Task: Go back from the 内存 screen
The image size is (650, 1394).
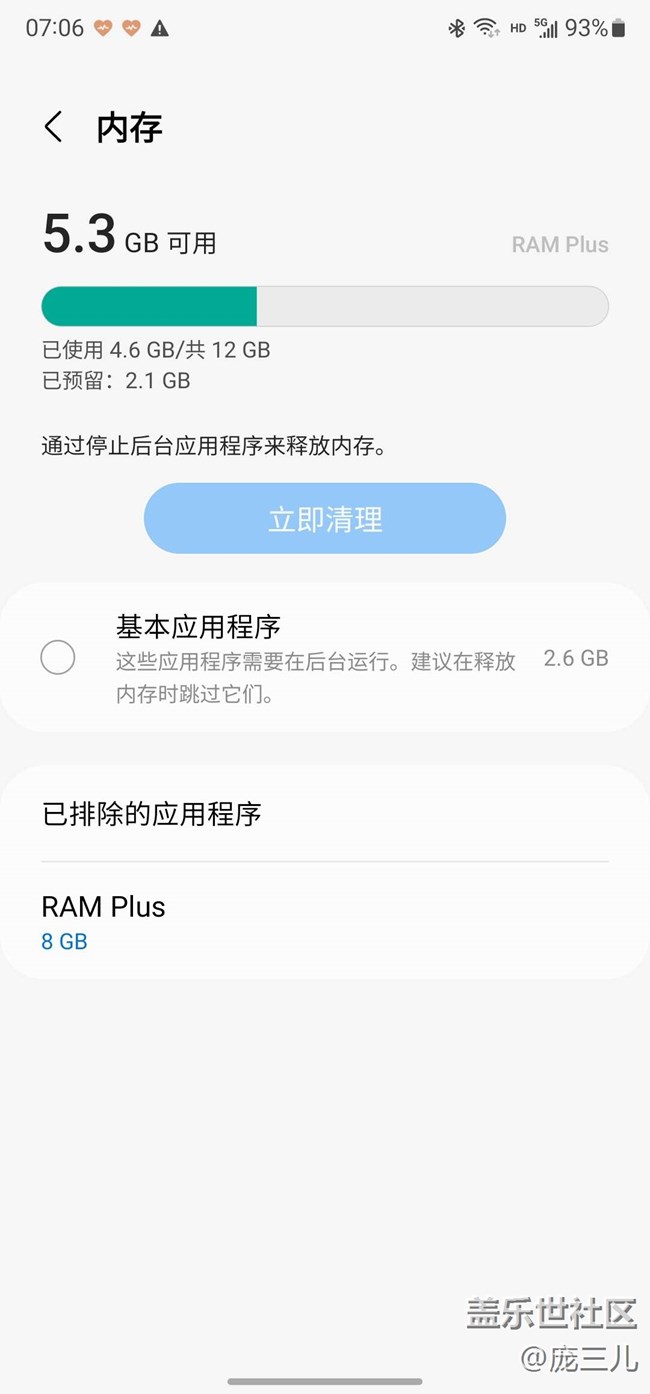Action: pyautogui.click(x=54, y=128)
